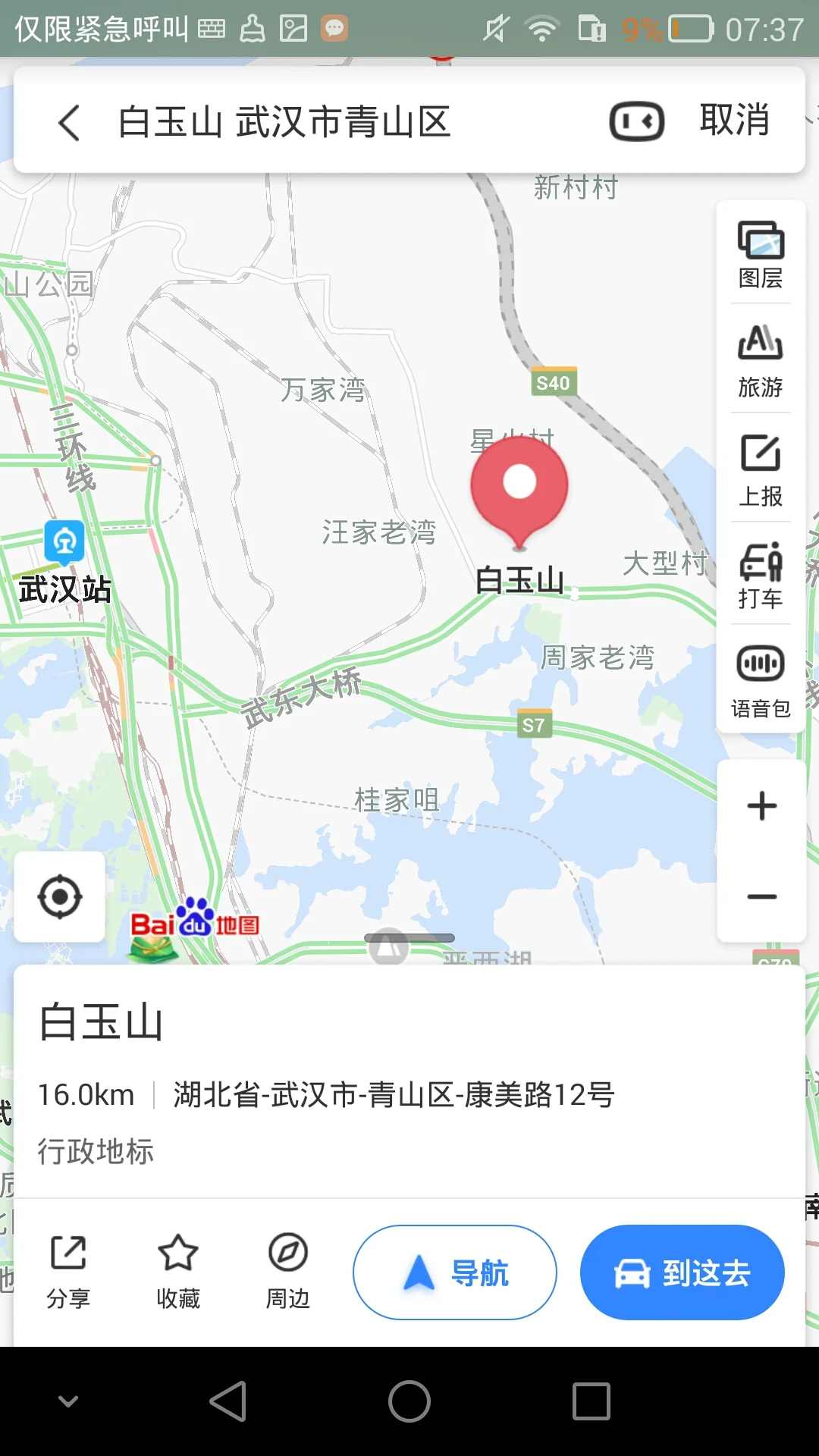Viewport: 819px width, 1456px height.
Task: Tap the blue 到这去 routing button
Action: coord(681,1272)
